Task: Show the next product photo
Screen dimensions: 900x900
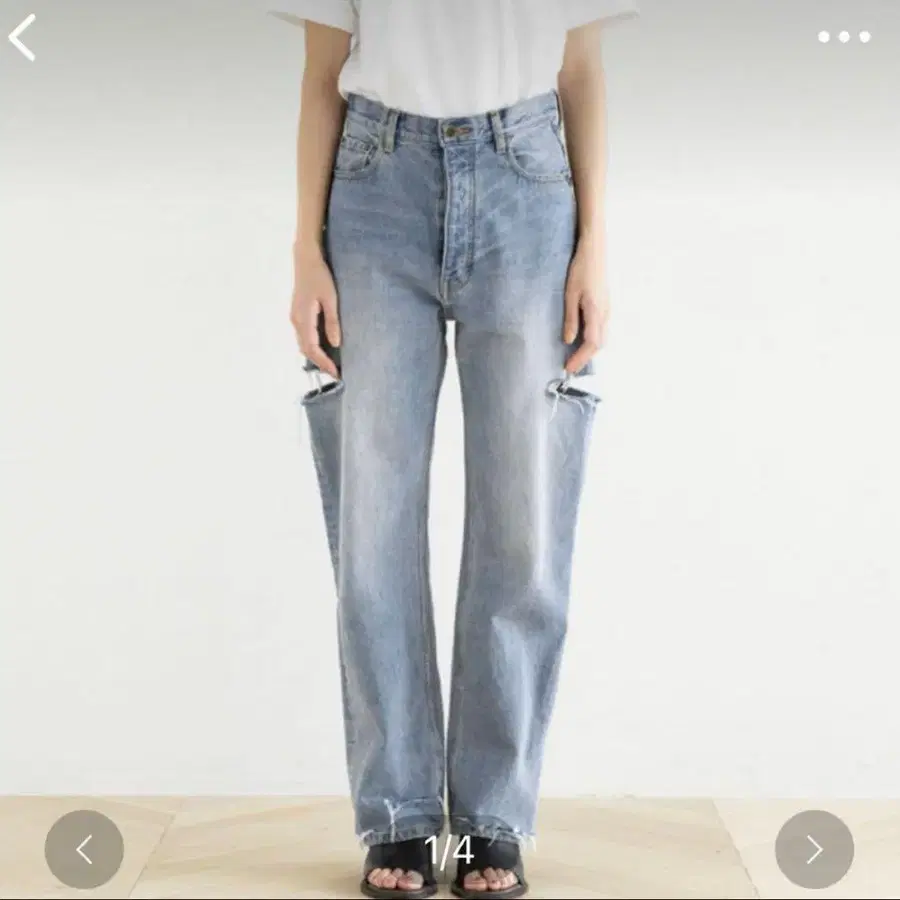Action: (814, 849)
